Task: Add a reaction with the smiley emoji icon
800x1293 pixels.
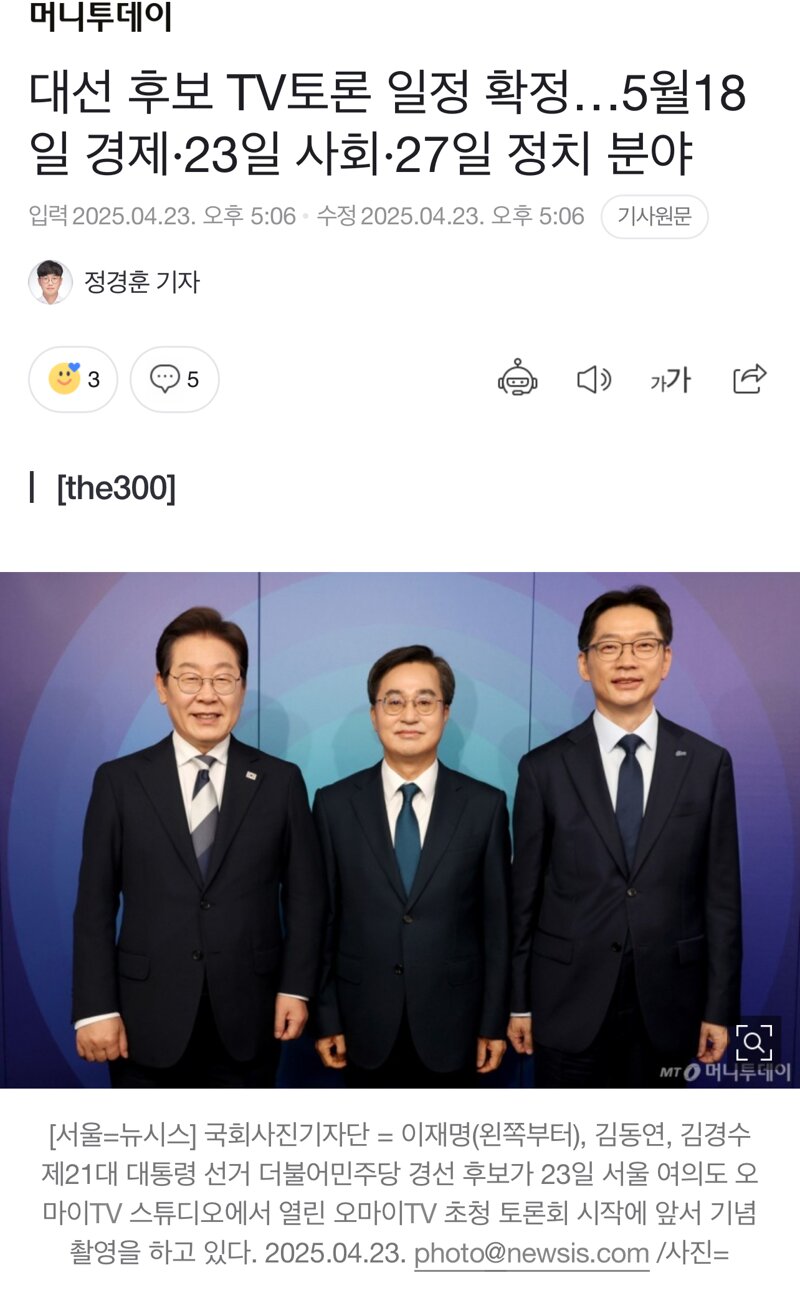Action: 66,379
